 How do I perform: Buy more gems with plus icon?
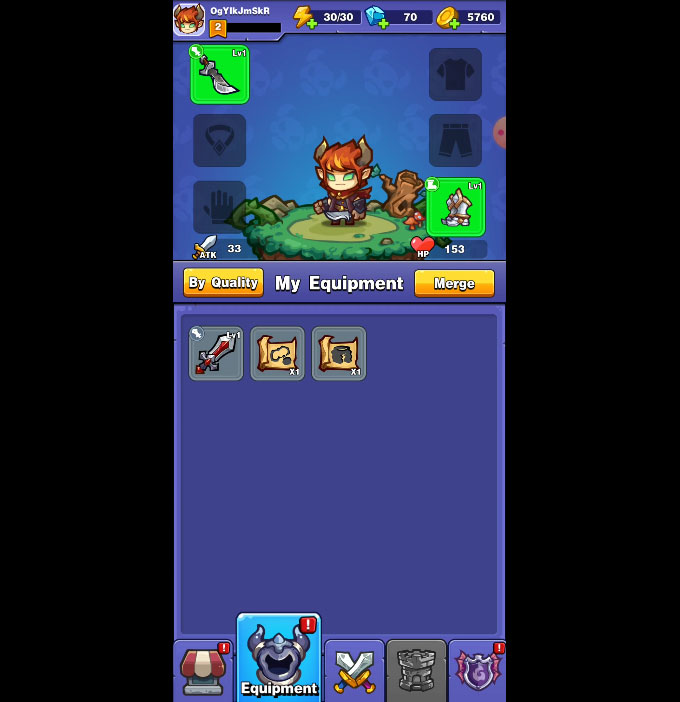(x=380, y=24)
